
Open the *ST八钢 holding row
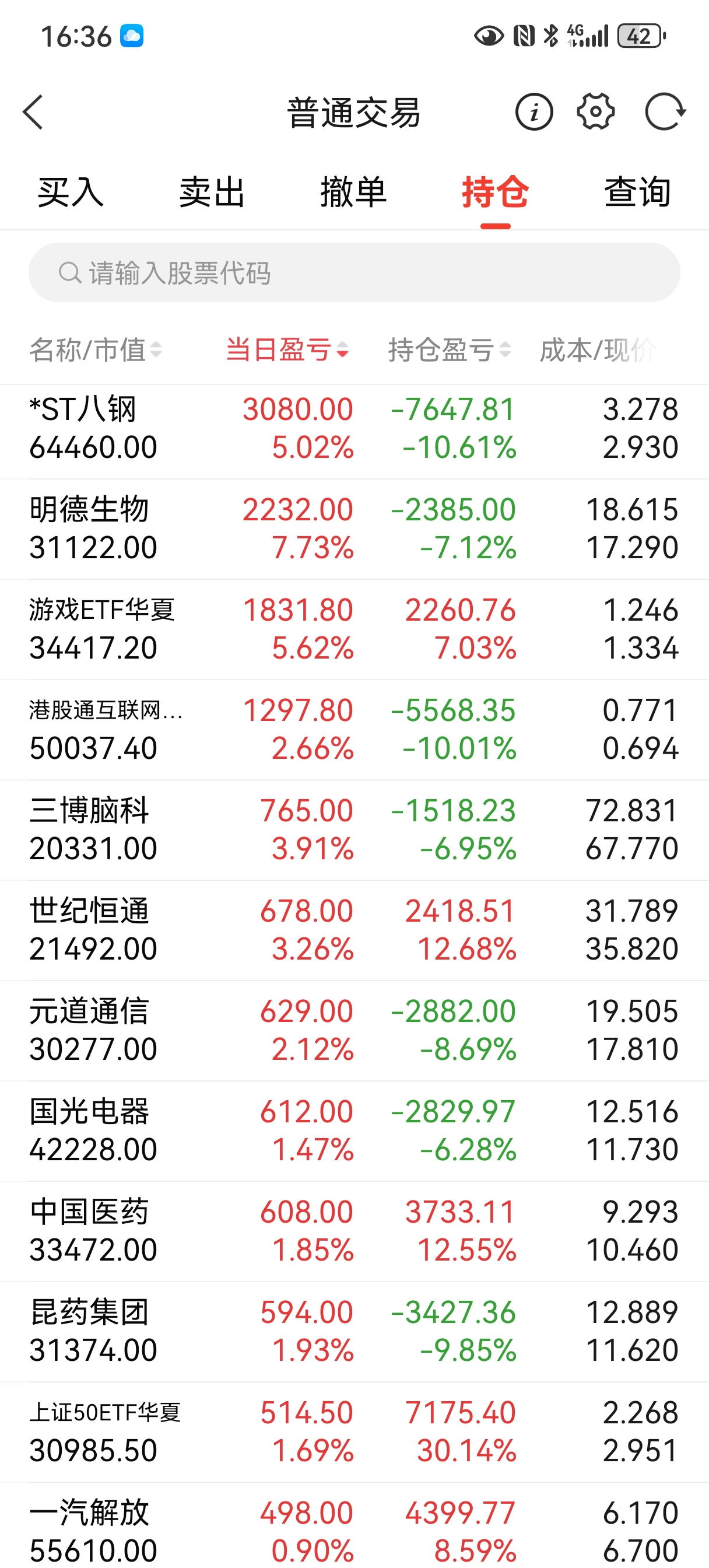click(354, 429)
